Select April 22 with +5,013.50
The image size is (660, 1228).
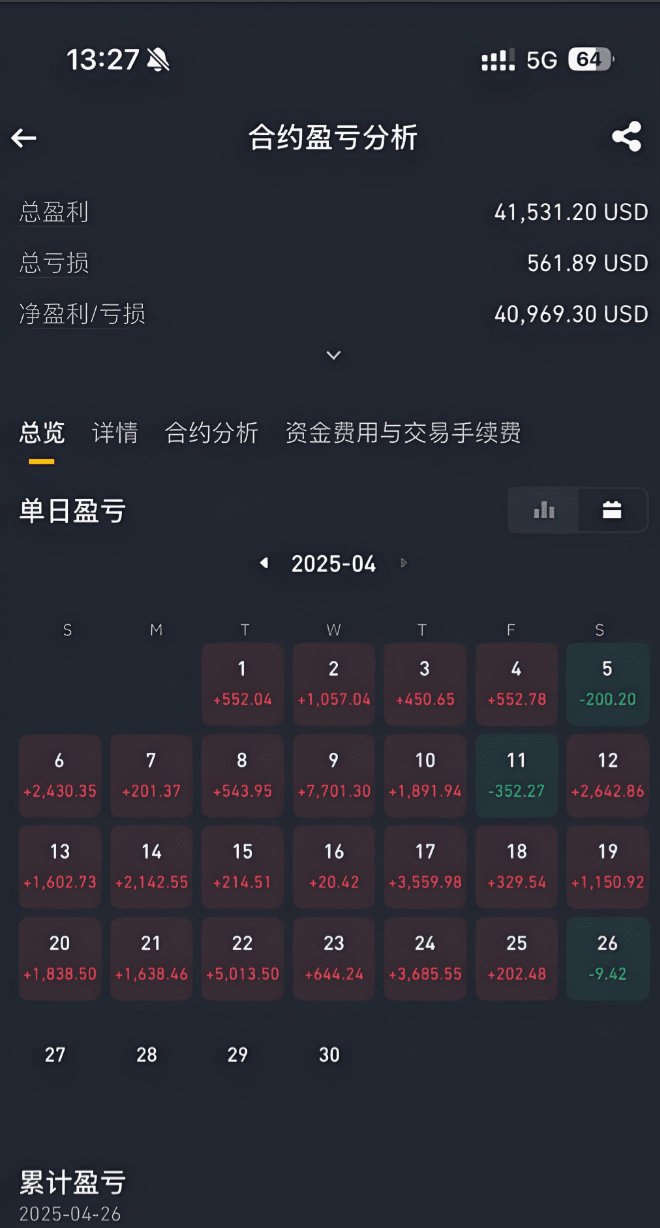[242, 958]
